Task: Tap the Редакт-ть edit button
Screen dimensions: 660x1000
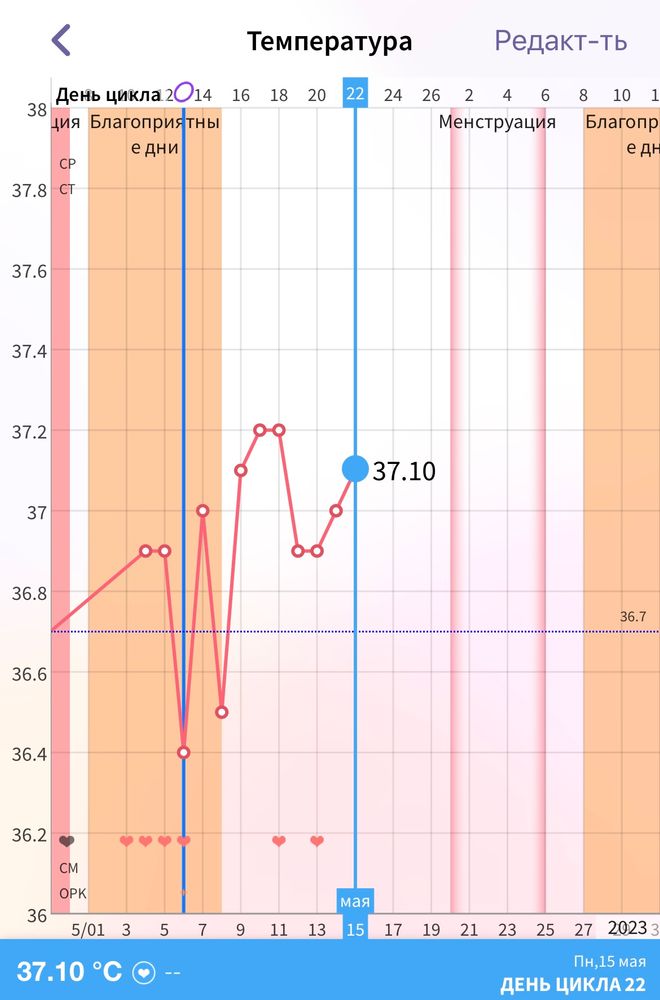Action: (561, 41)
